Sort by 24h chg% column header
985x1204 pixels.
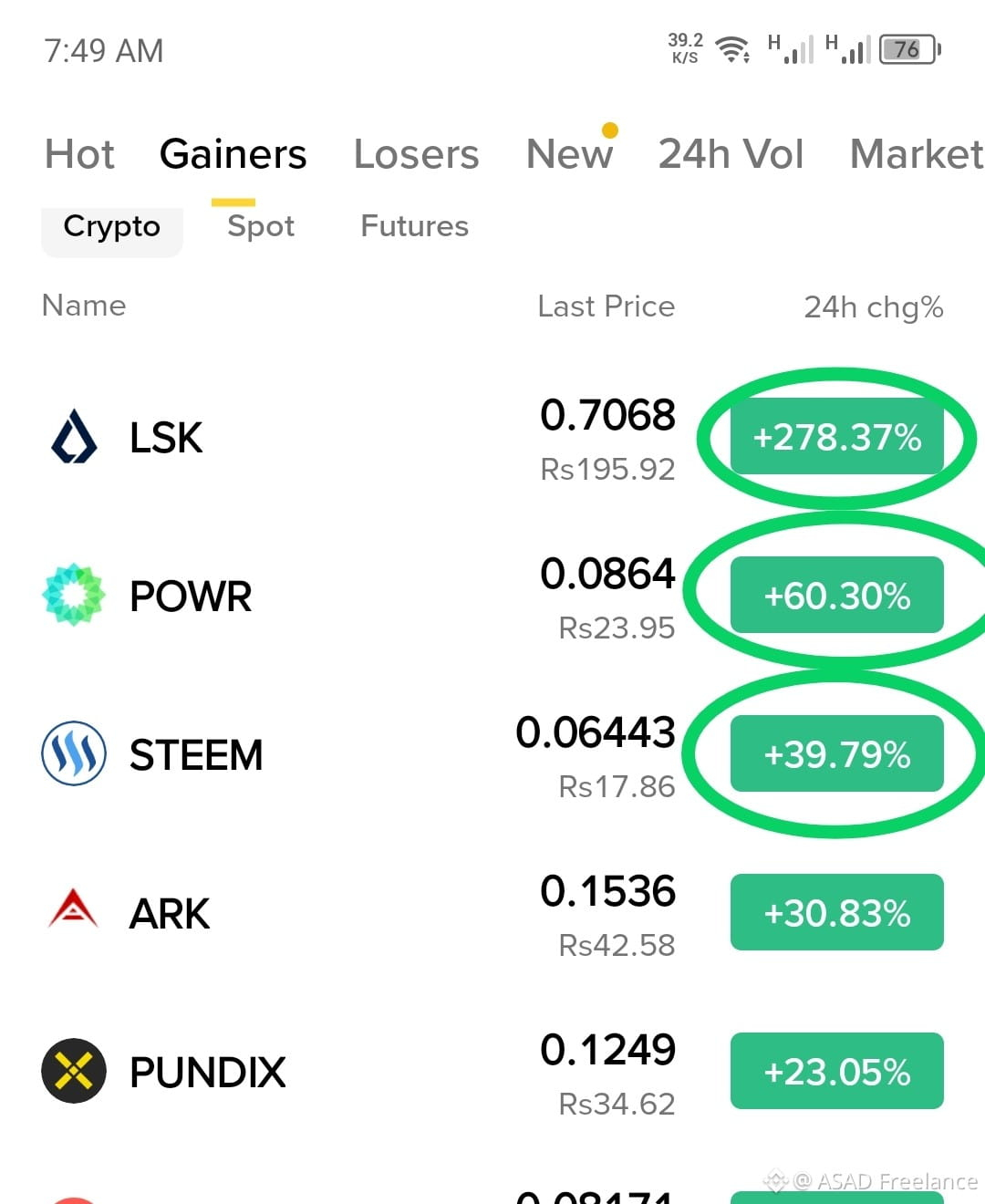tap(873, 307)
